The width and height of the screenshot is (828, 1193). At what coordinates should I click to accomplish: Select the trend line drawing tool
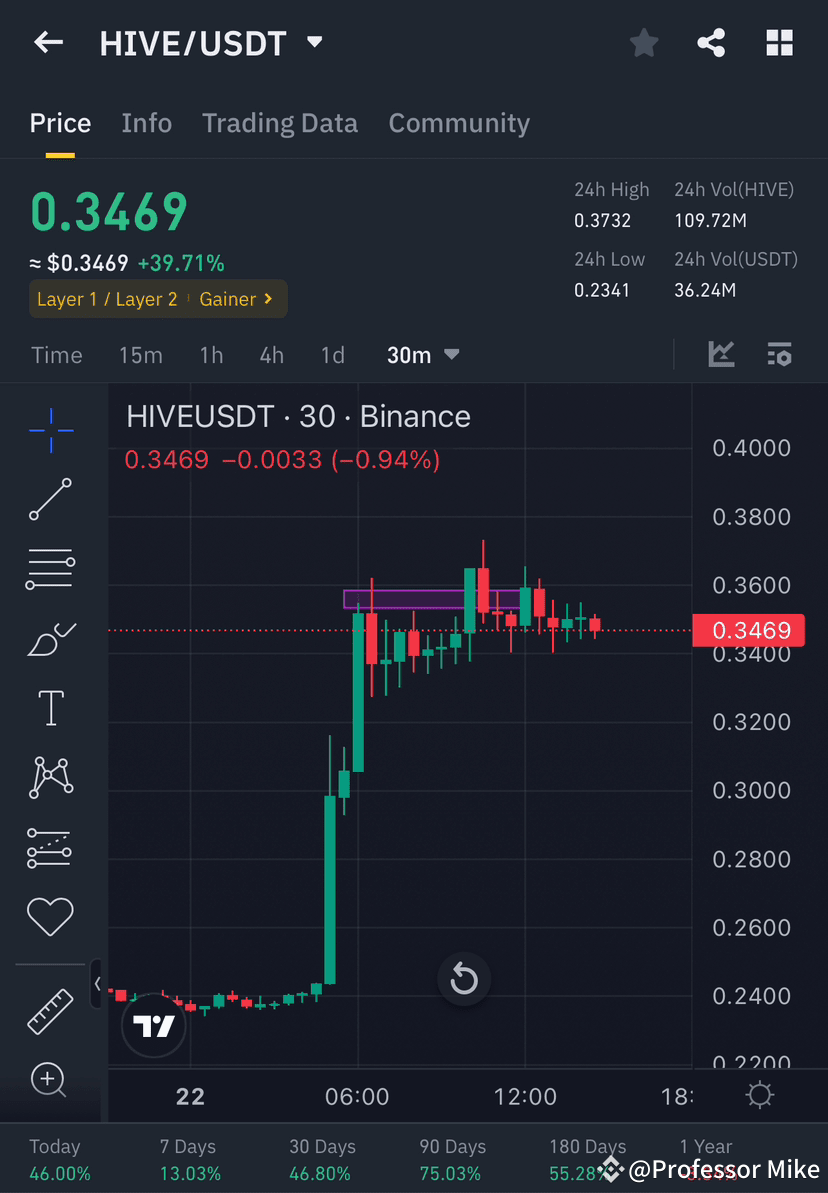coord(50,499)
